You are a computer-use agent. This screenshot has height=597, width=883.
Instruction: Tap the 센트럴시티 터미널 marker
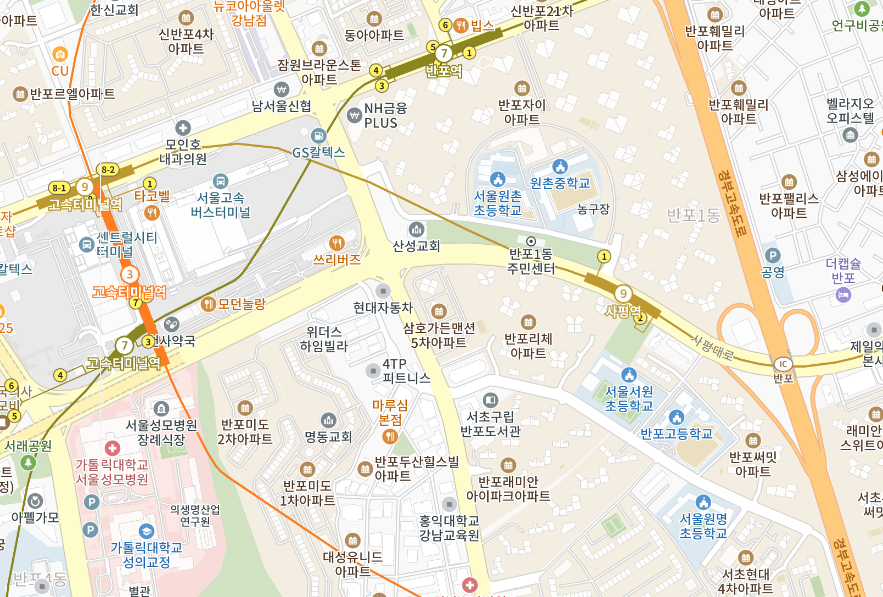click(x=86, y=244)
